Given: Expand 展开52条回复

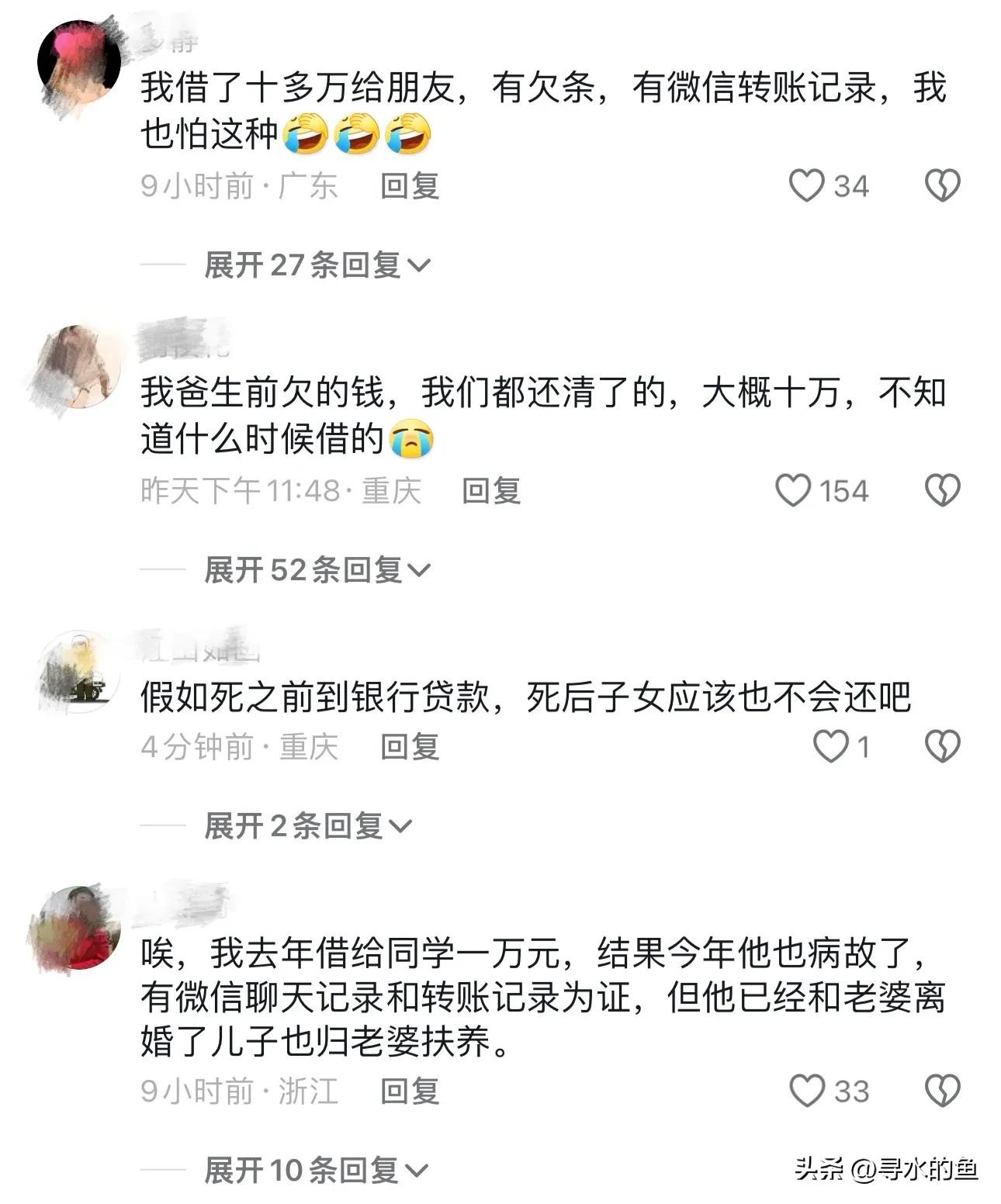Looking at the screenshot, I should click(x=317, y=570).
